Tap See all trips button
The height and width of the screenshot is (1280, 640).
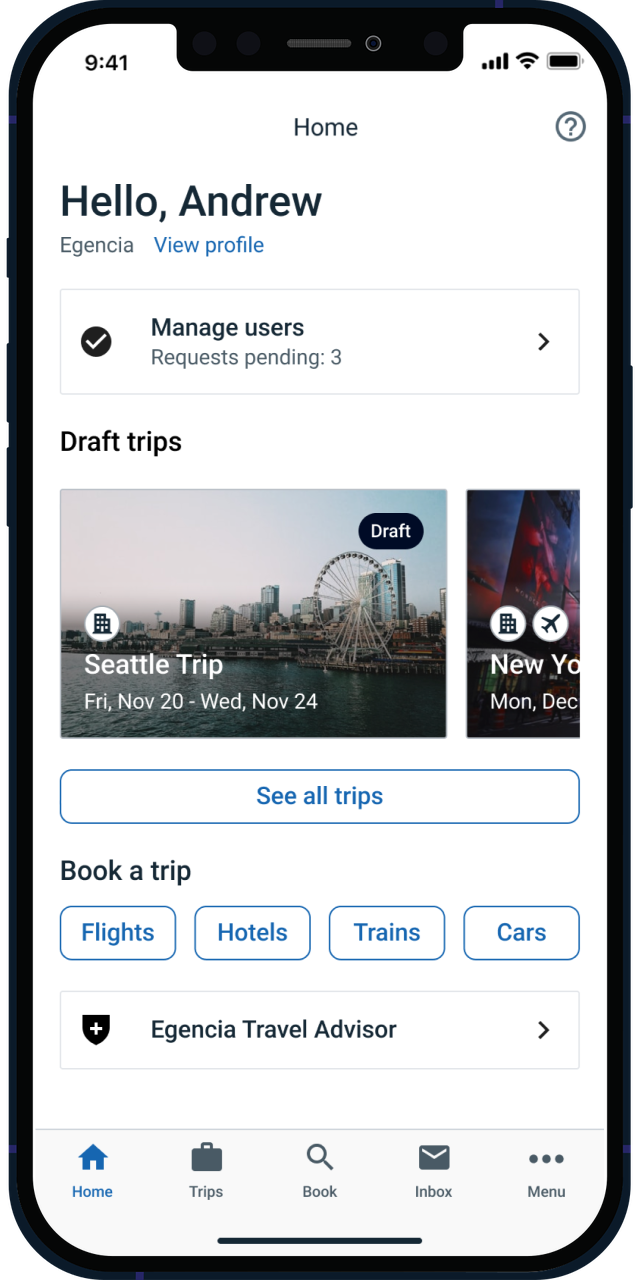click(x=320, y=796)
